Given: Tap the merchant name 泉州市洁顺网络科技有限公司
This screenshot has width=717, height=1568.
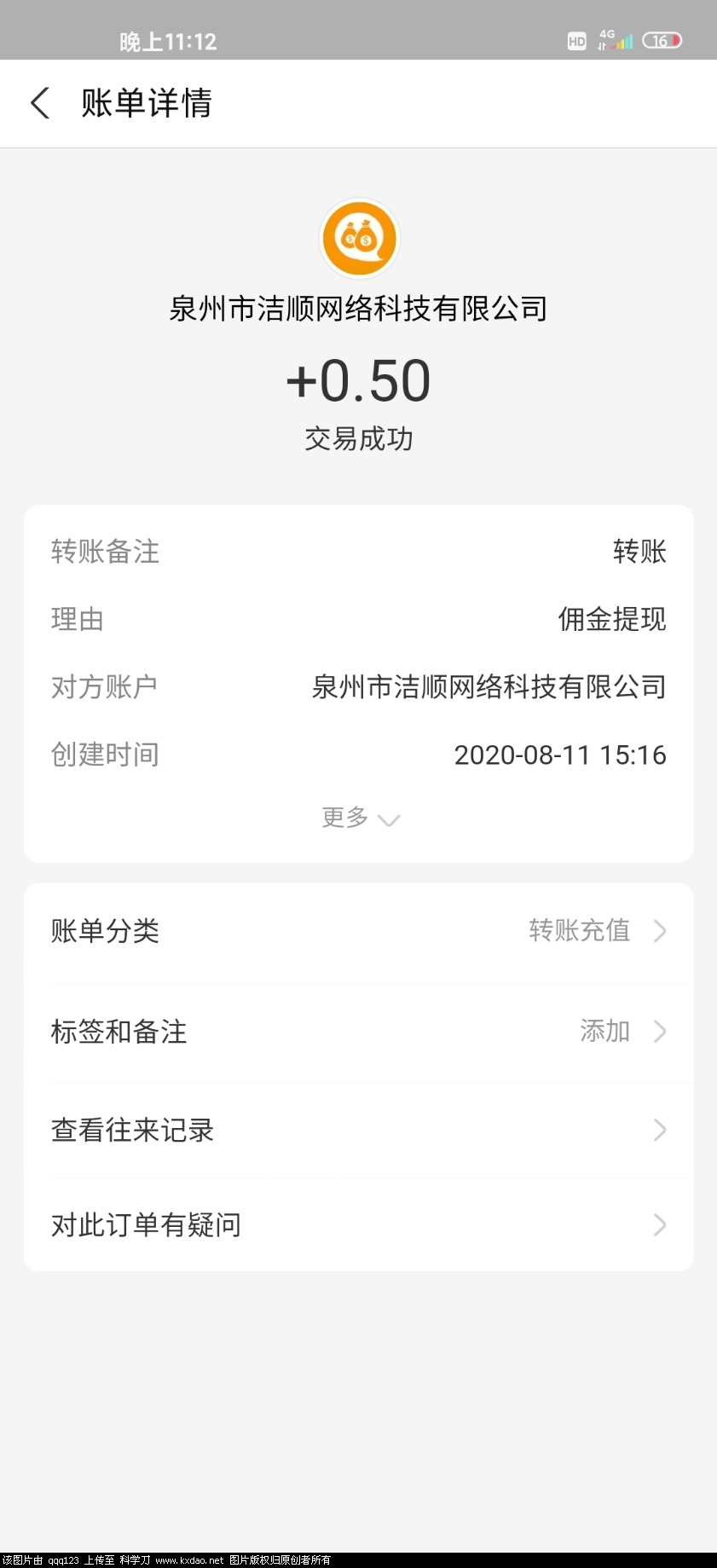Looking at the screenshot, I should pyautogui.click(x=358, y=309).
